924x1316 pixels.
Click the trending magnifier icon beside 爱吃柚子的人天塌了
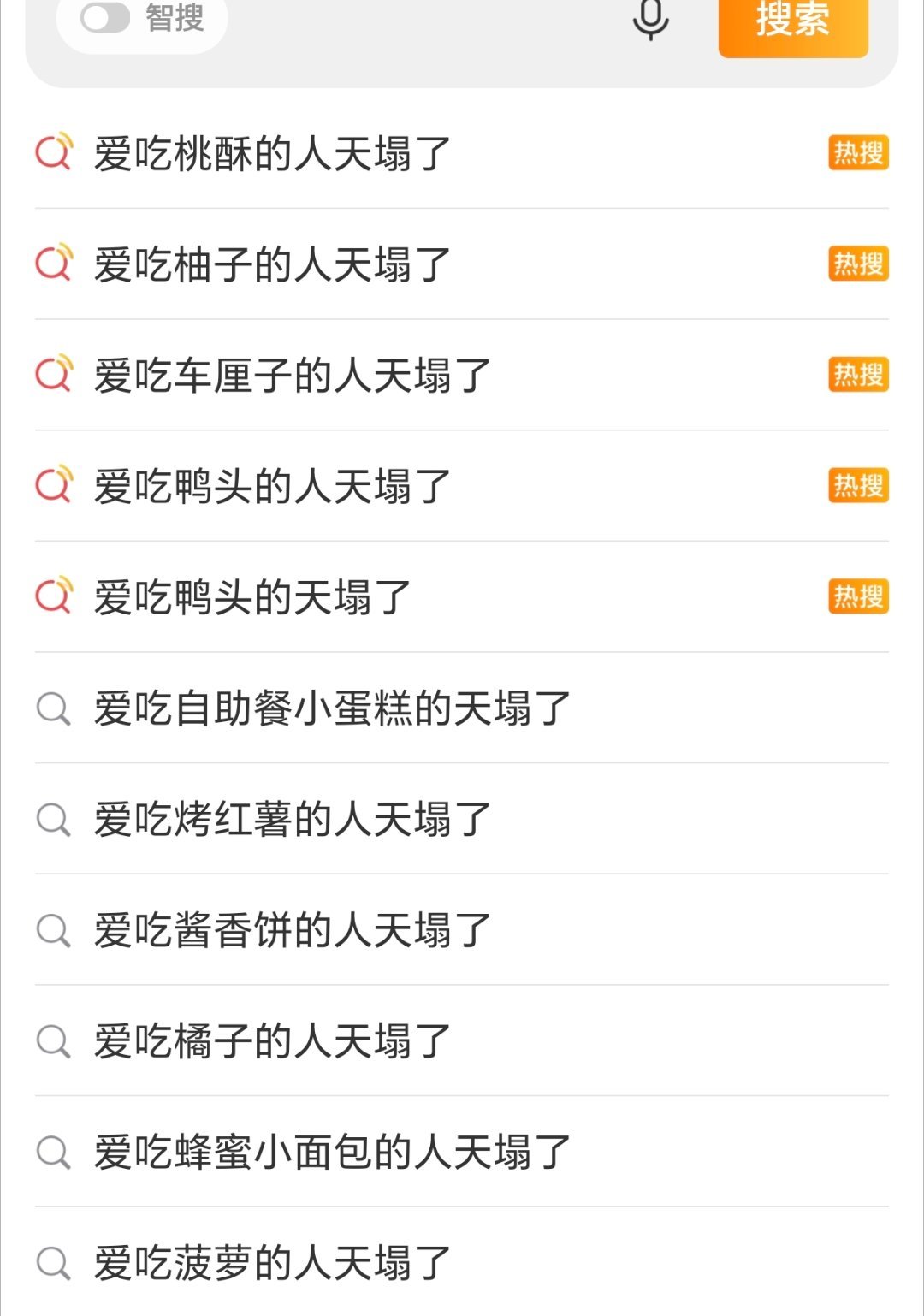53,264
